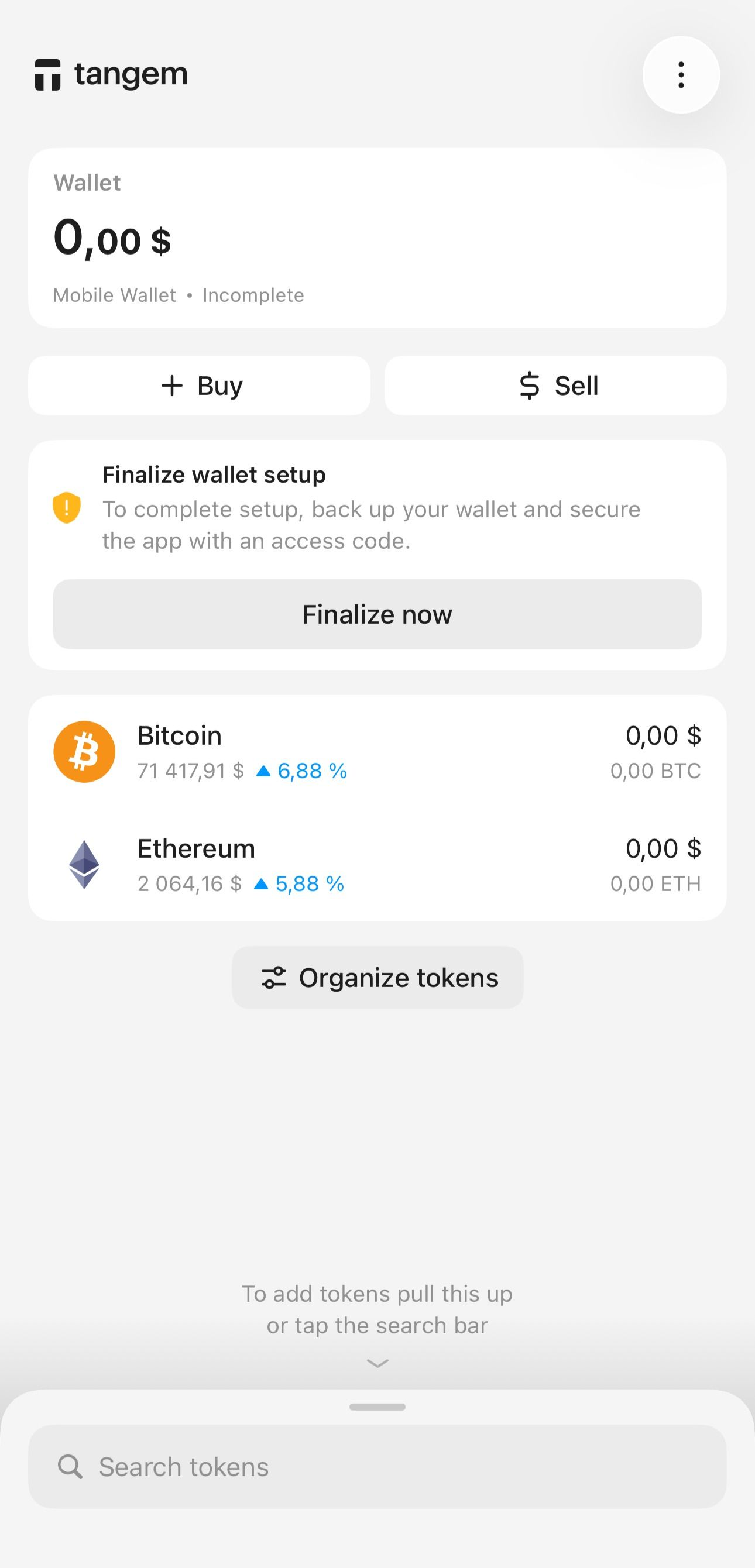Image resolution: width=755 pixels, height=1568 pixels.
Task: Tap the Search tokens field
Action: coord(377,1467)
